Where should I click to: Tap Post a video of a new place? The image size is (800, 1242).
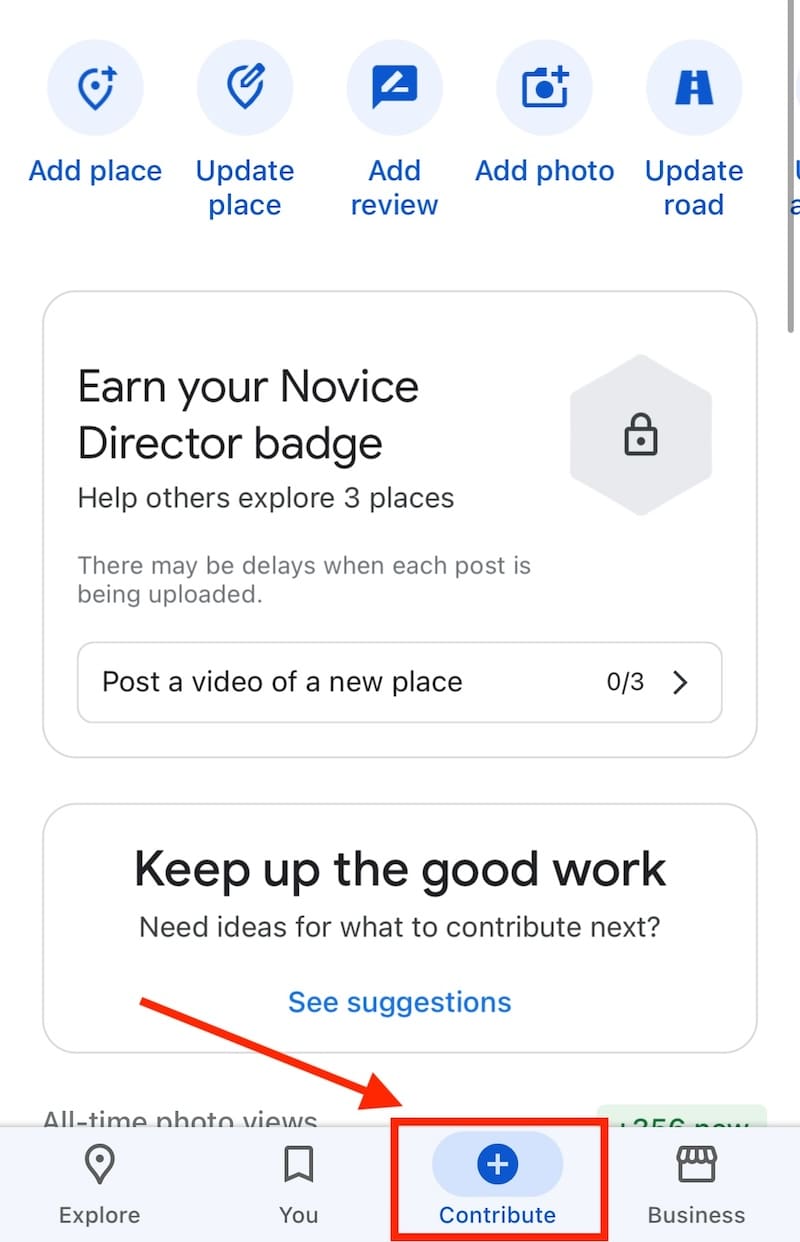click(280, 682)
